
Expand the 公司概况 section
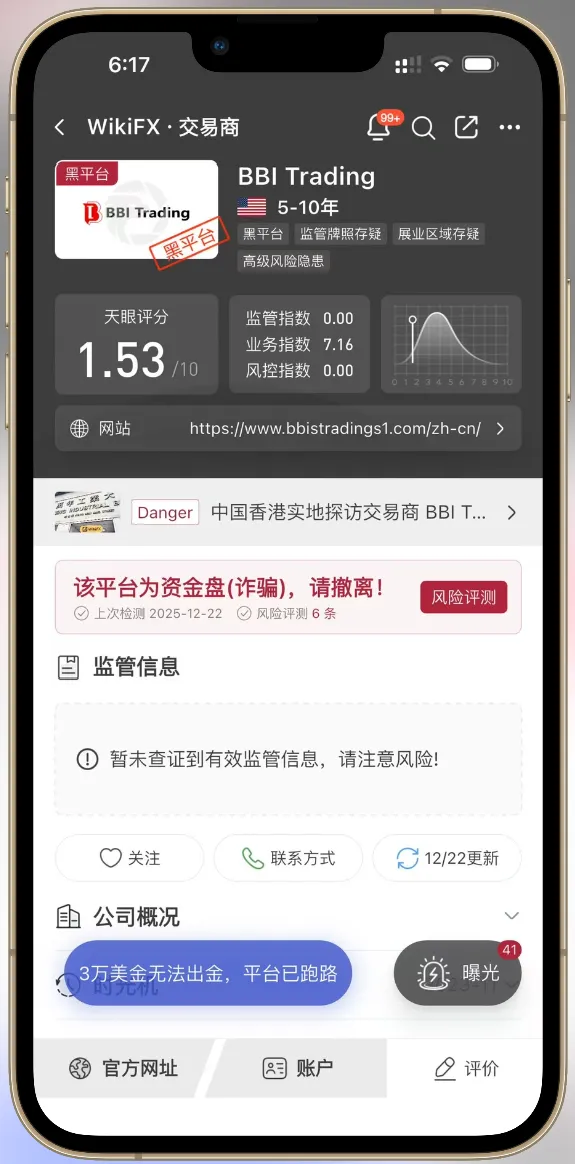(x=288, y=917)
